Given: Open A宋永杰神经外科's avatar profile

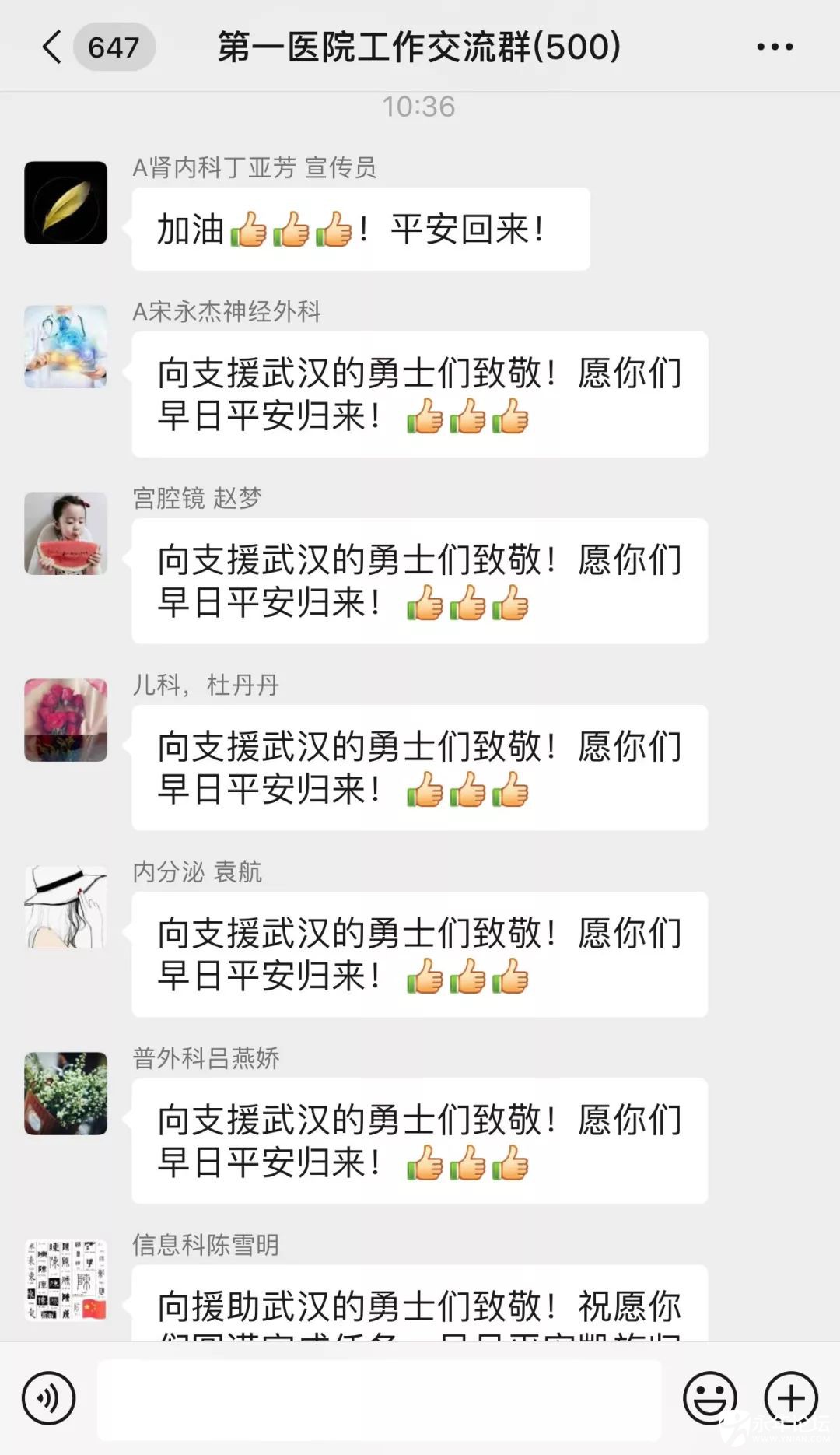Looking at the screenshot, I should coord(66,346).
